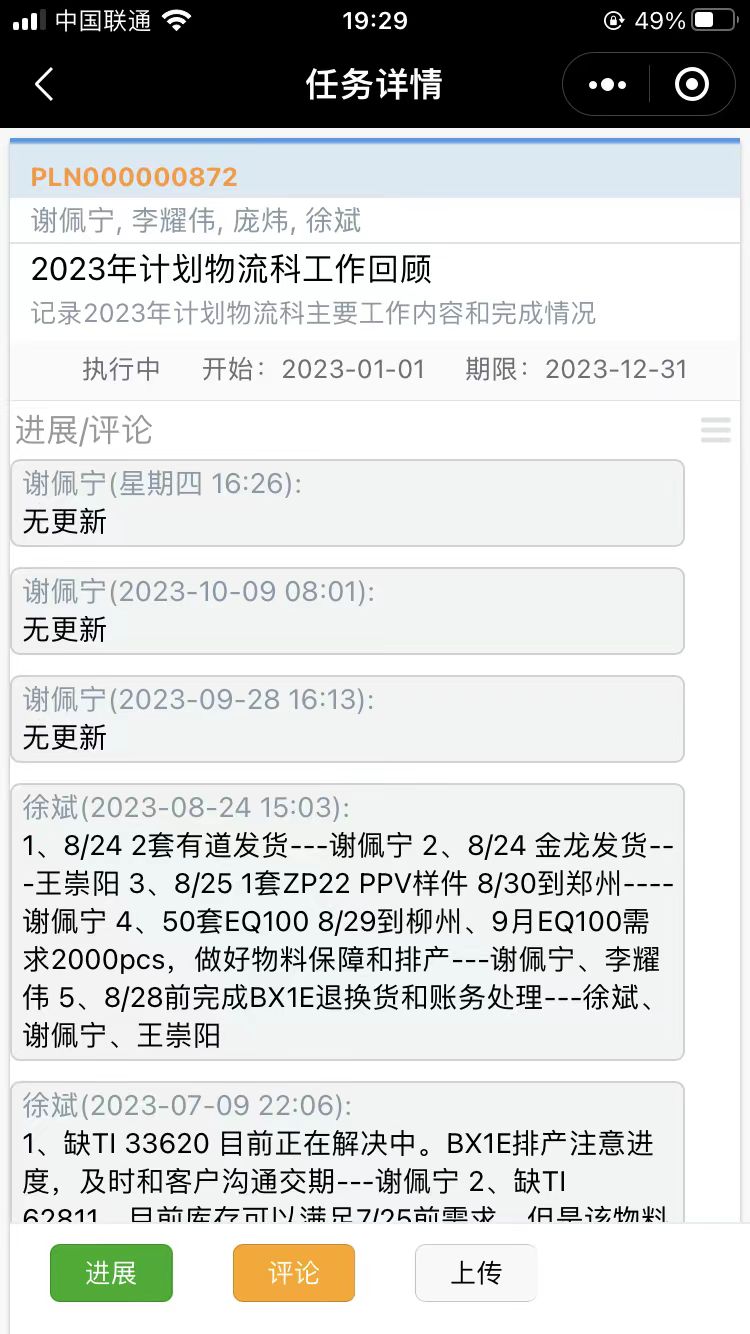Close the mini program with the circle button
The width and height of the screenshot is (750, 1334).
point(692,85)
